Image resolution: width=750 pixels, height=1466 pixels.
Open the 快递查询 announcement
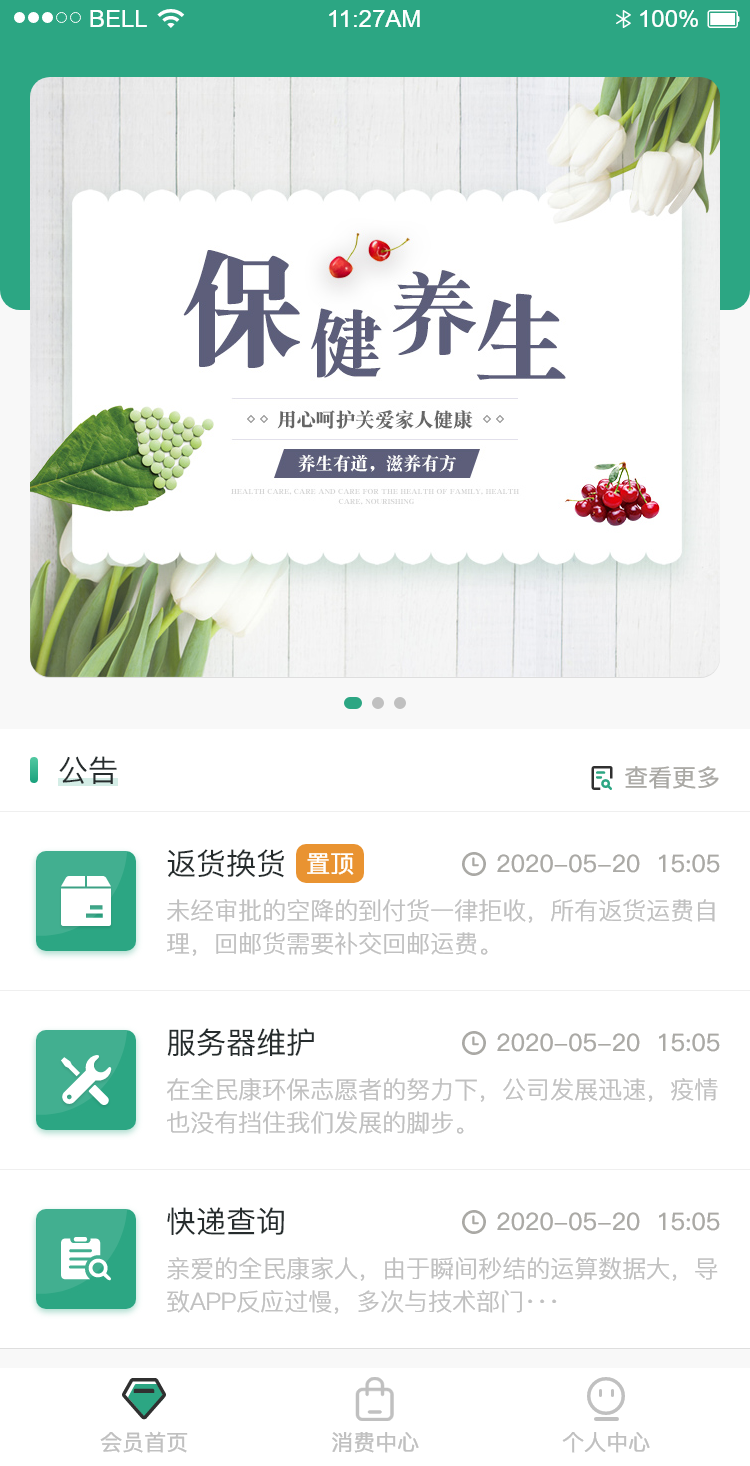(375, 1259)
